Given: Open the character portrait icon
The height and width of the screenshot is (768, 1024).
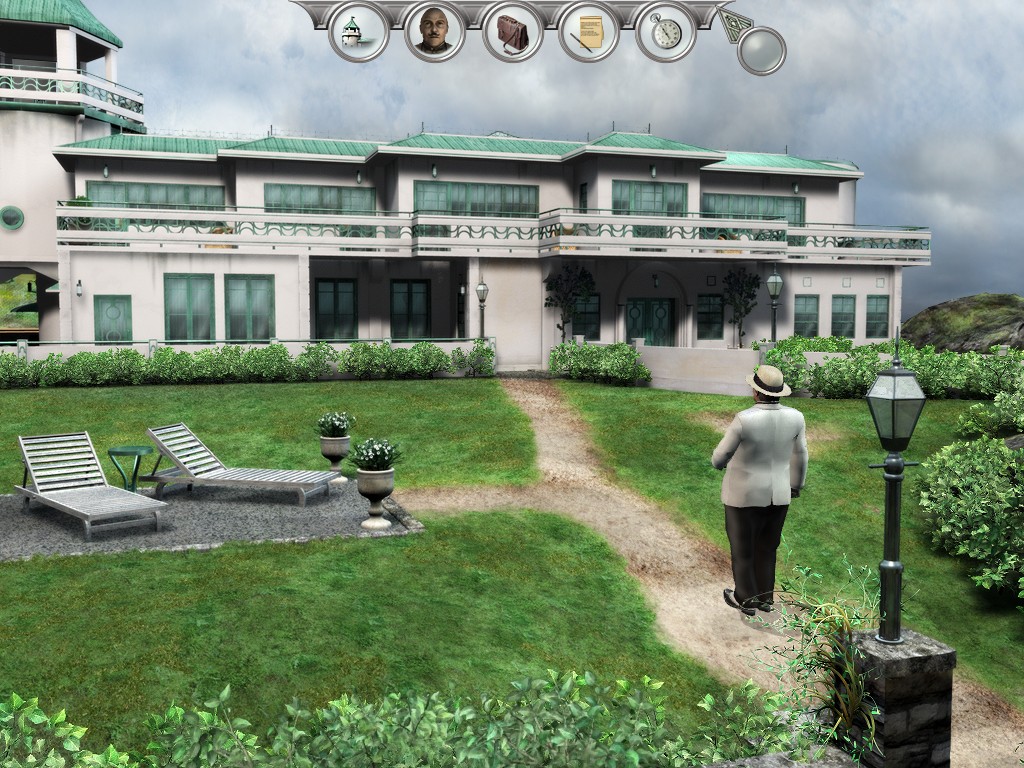Looking at the screenshot, I should click(434, 32).
